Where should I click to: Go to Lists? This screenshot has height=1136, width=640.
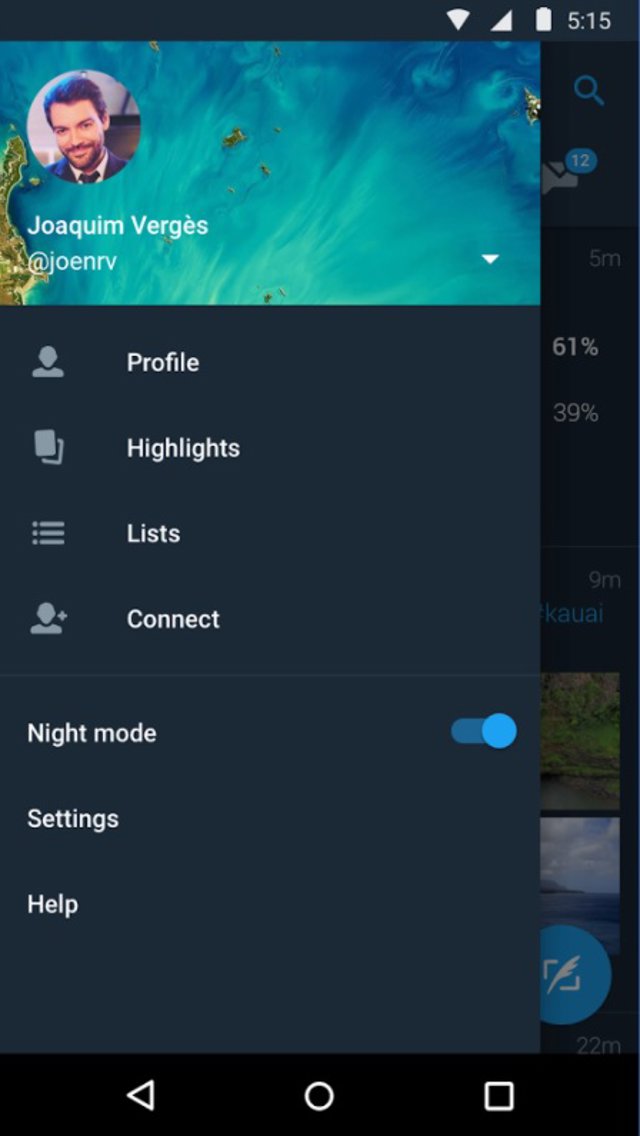tap(153, 533)
